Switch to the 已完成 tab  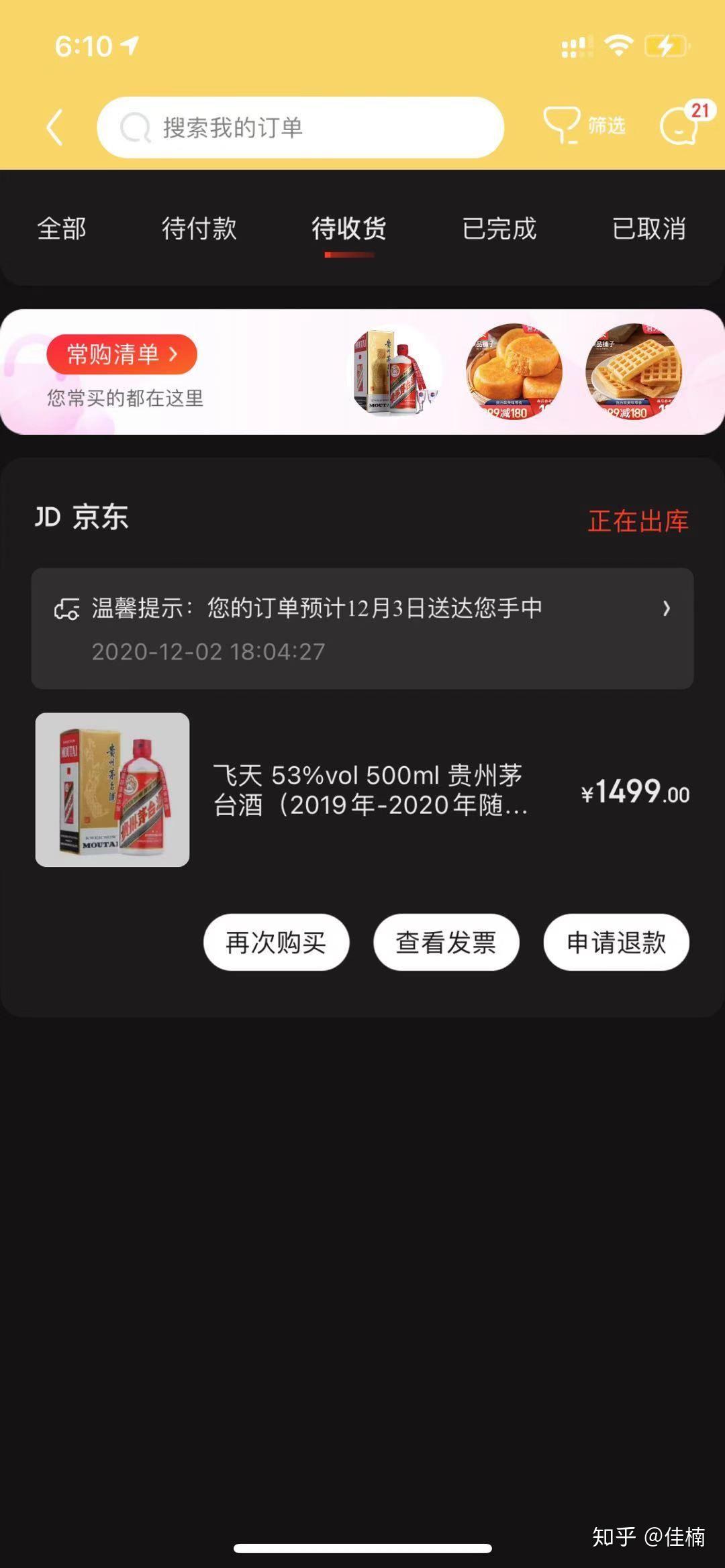[x=499, y=229]
